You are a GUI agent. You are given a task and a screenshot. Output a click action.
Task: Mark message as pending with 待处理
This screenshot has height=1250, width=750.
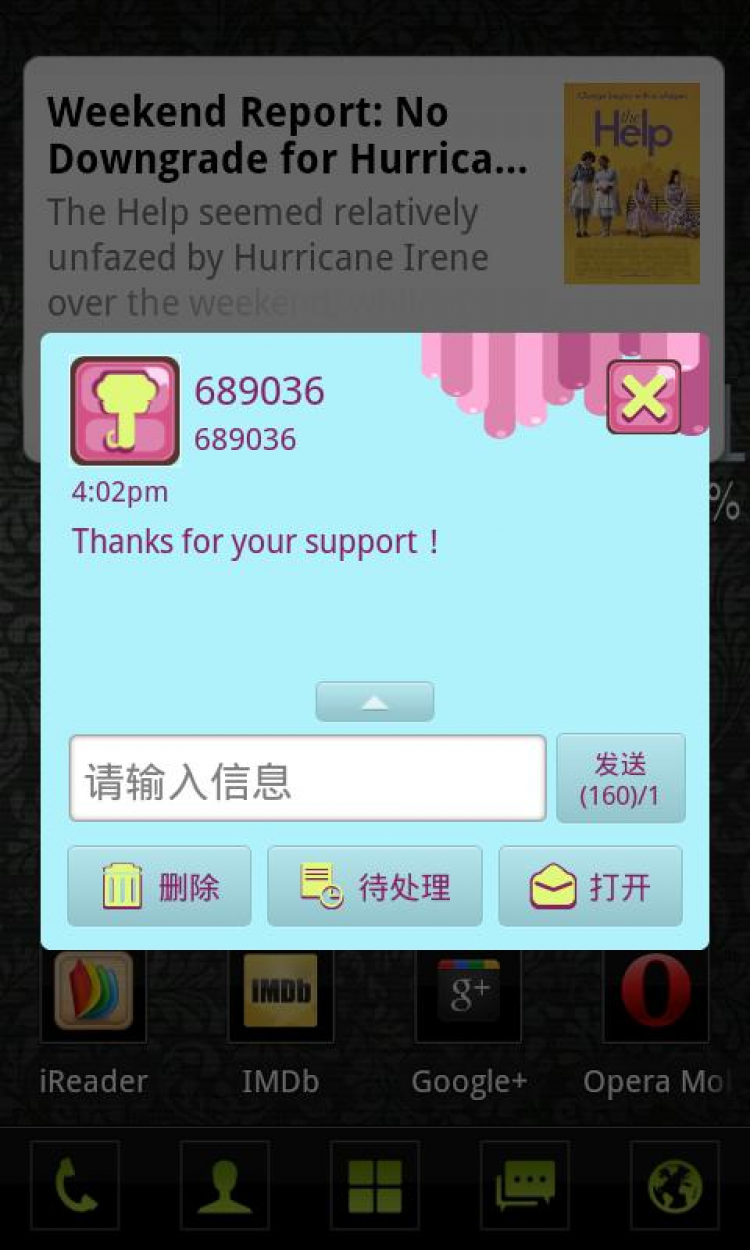[x=375, y=886]
